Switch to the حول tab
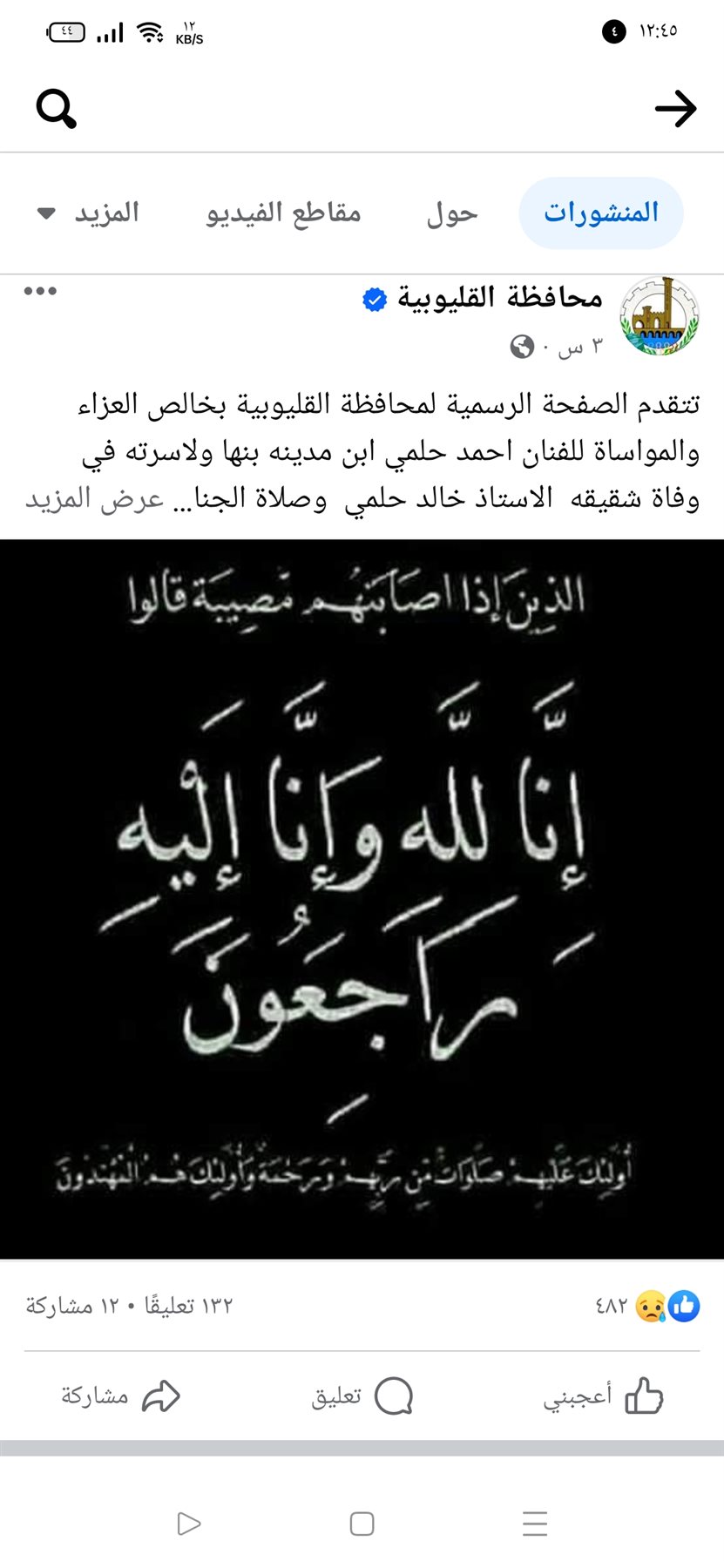This screenshot has width=724, height=1568. tap(452, 213)
